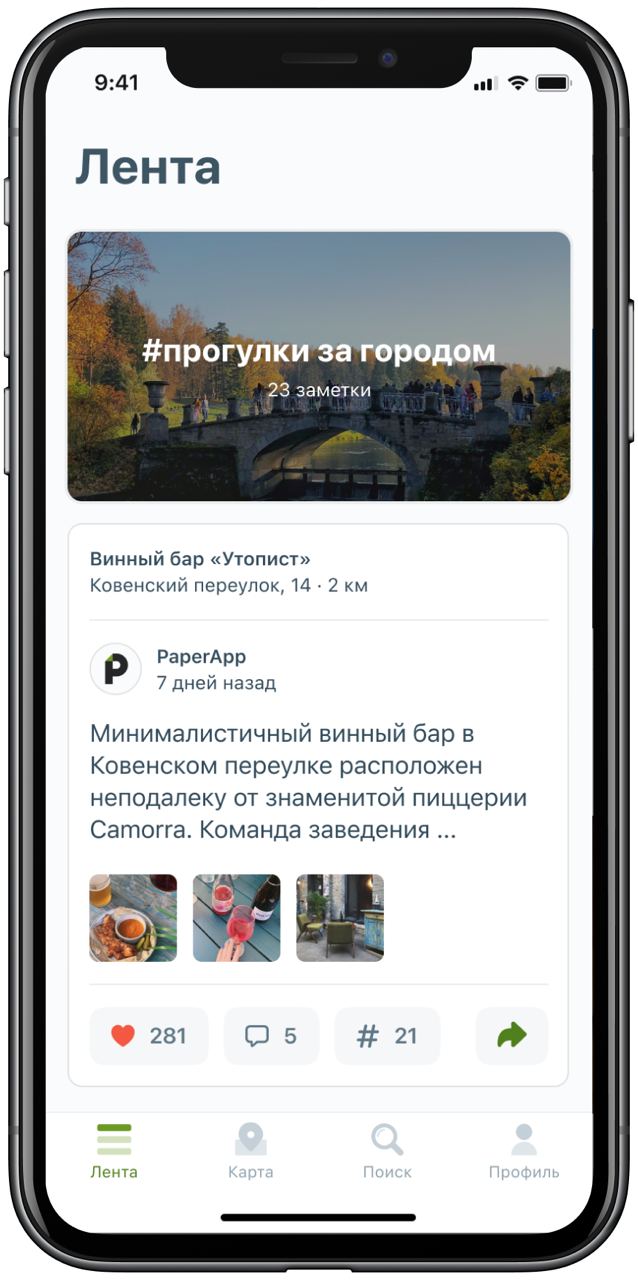This screenshot has height=1280, width=638.
Task: Like the Винный бар «Утопист» post
Action: point(149,1036)
